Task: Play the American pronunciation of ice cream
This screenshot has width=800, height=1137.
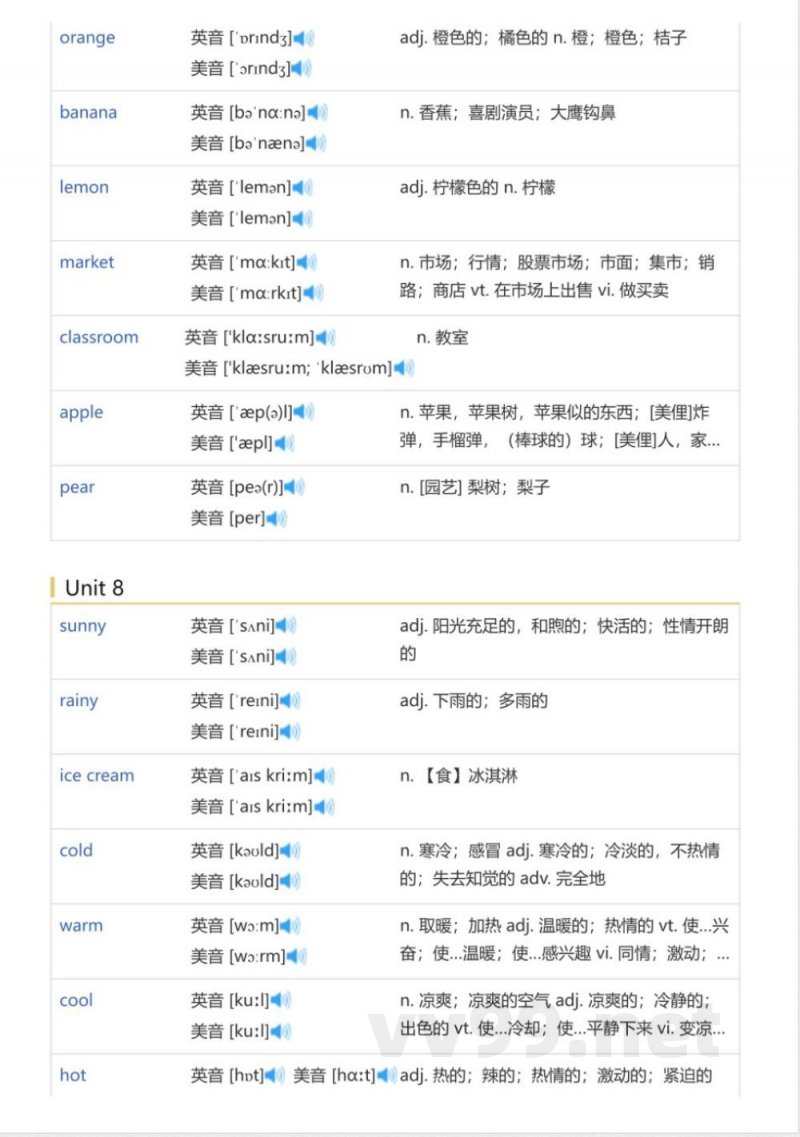Action: pyautogui.click(x=323, y=806)
